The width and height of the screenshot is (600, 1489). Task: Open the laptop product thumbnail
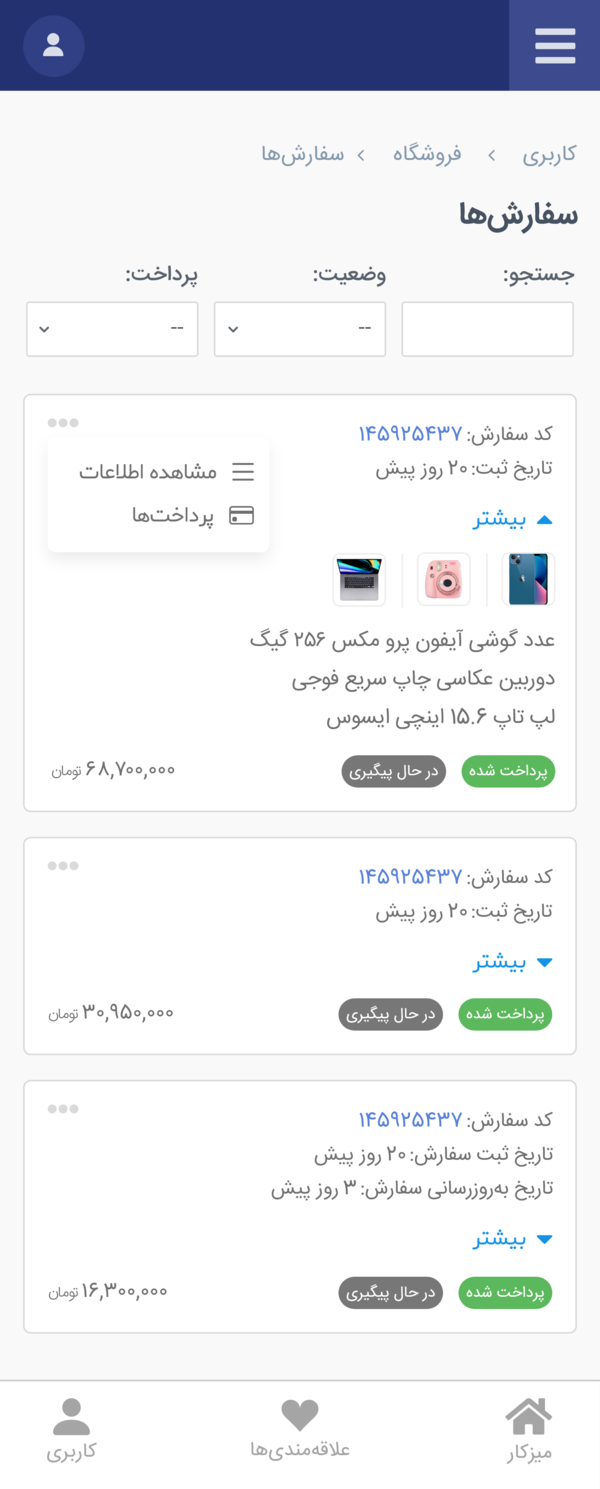point(359,579)
